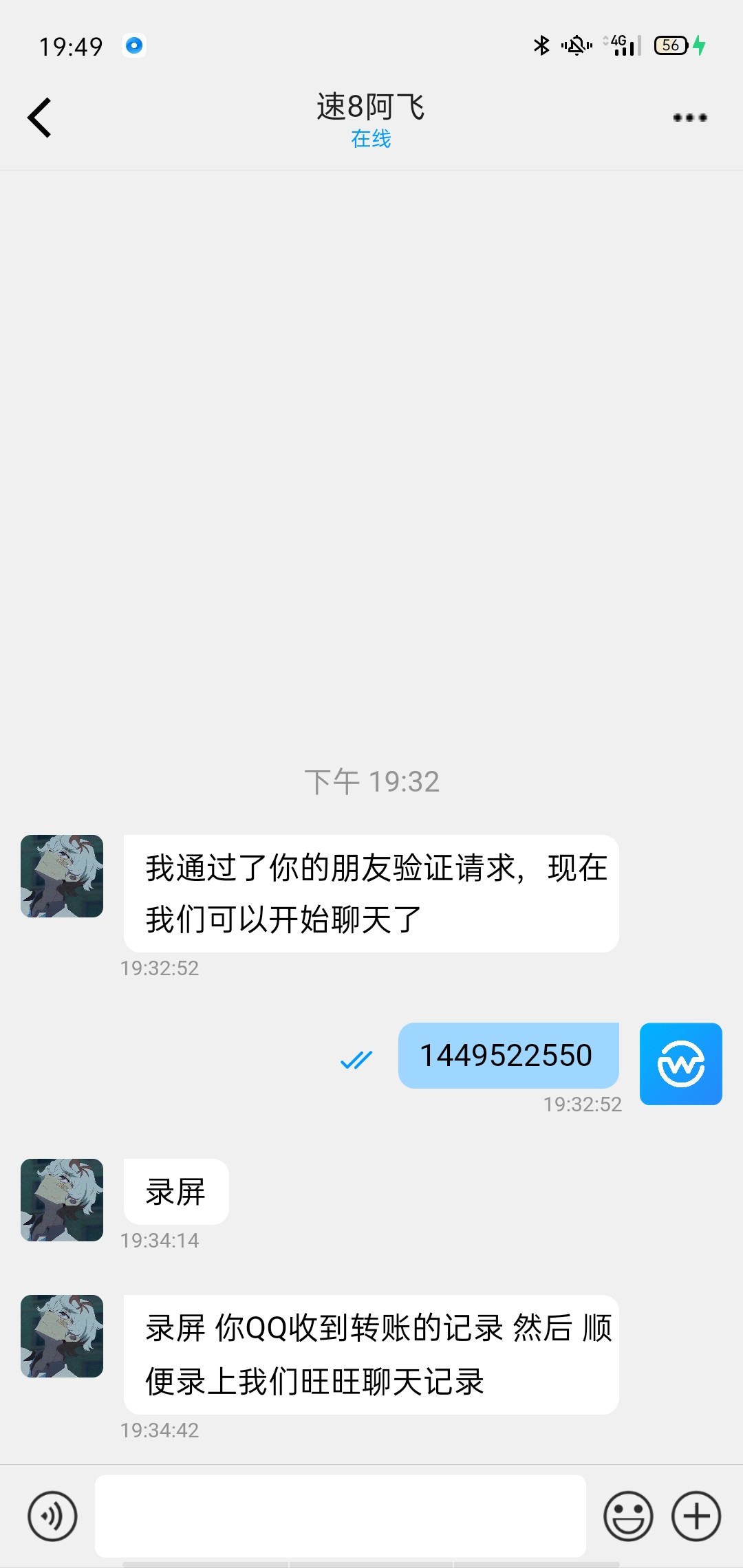743x1568 pixels.
Task: Switch to voice message input
Action: [x=52, y=1516]
